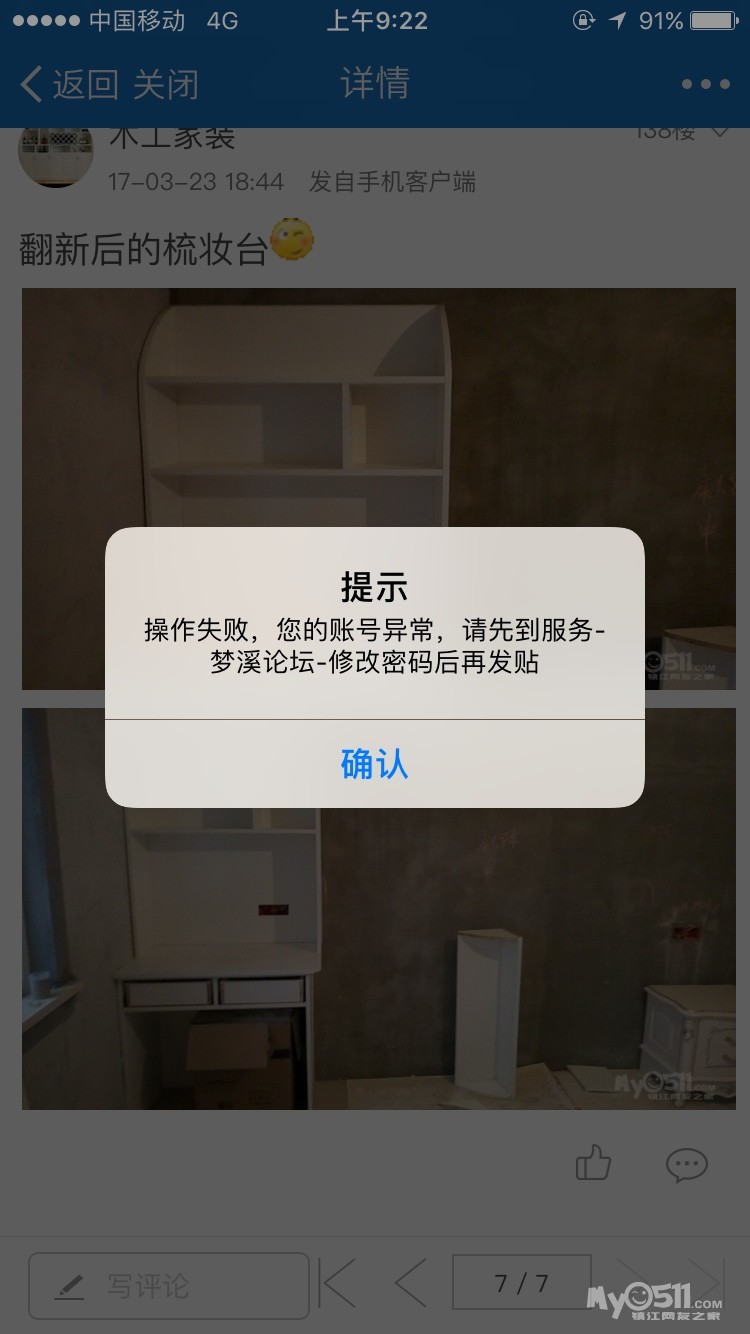Open the 7 / 7 page selector
Viewport: 750px width, 1334px height.
click(522, 1283)
